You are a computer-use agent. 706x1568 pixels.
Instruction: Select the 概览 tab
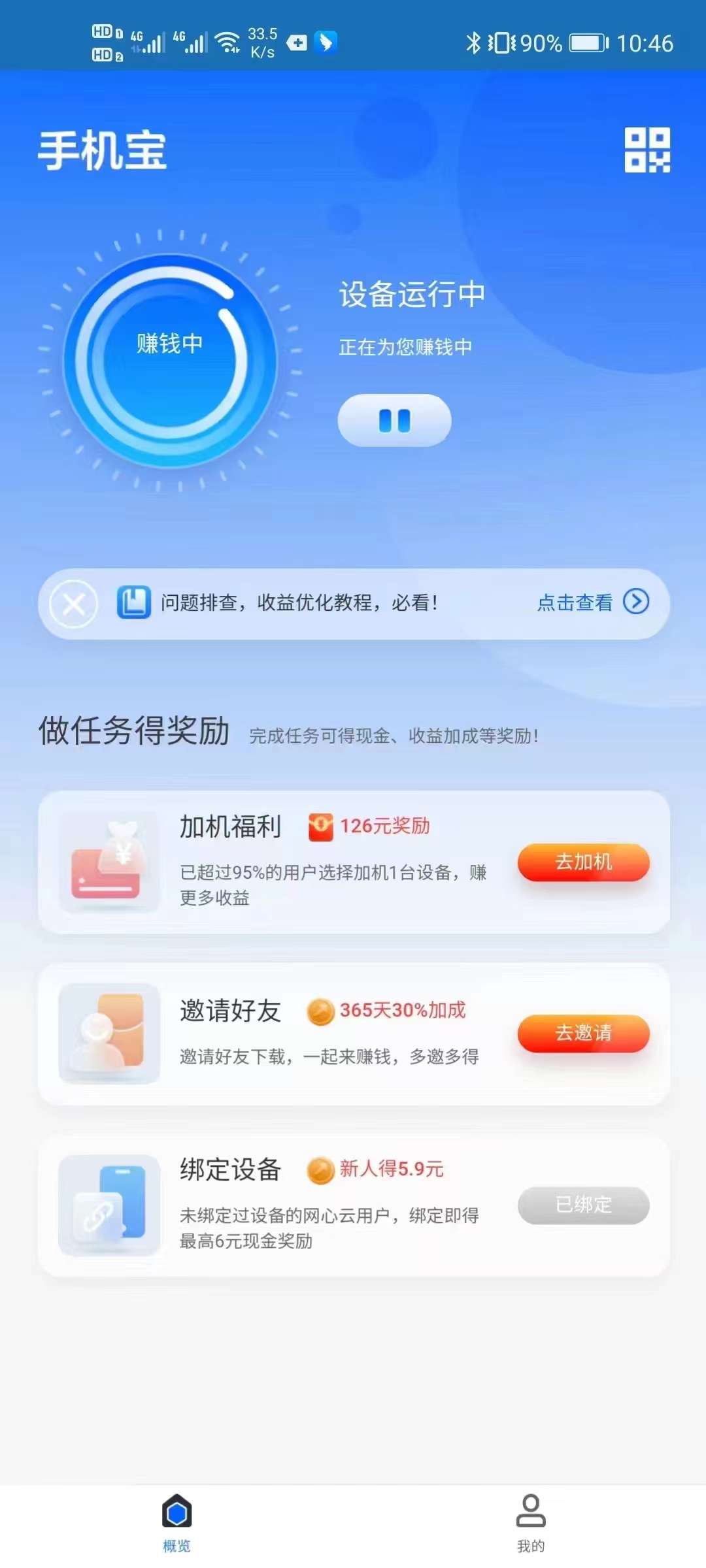(176, 1524)
